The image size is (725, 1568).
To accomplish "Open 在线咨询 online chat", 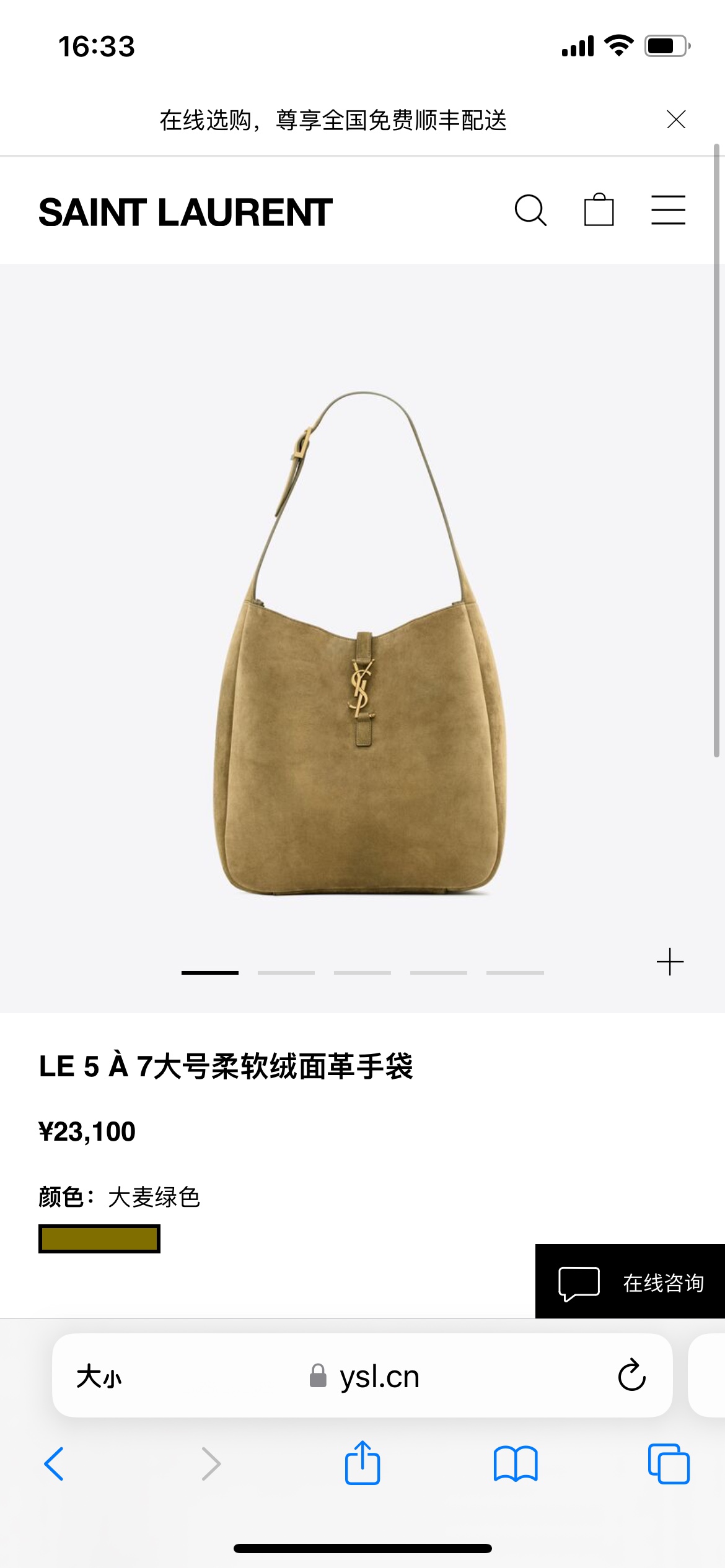I will pos(630,1283).
